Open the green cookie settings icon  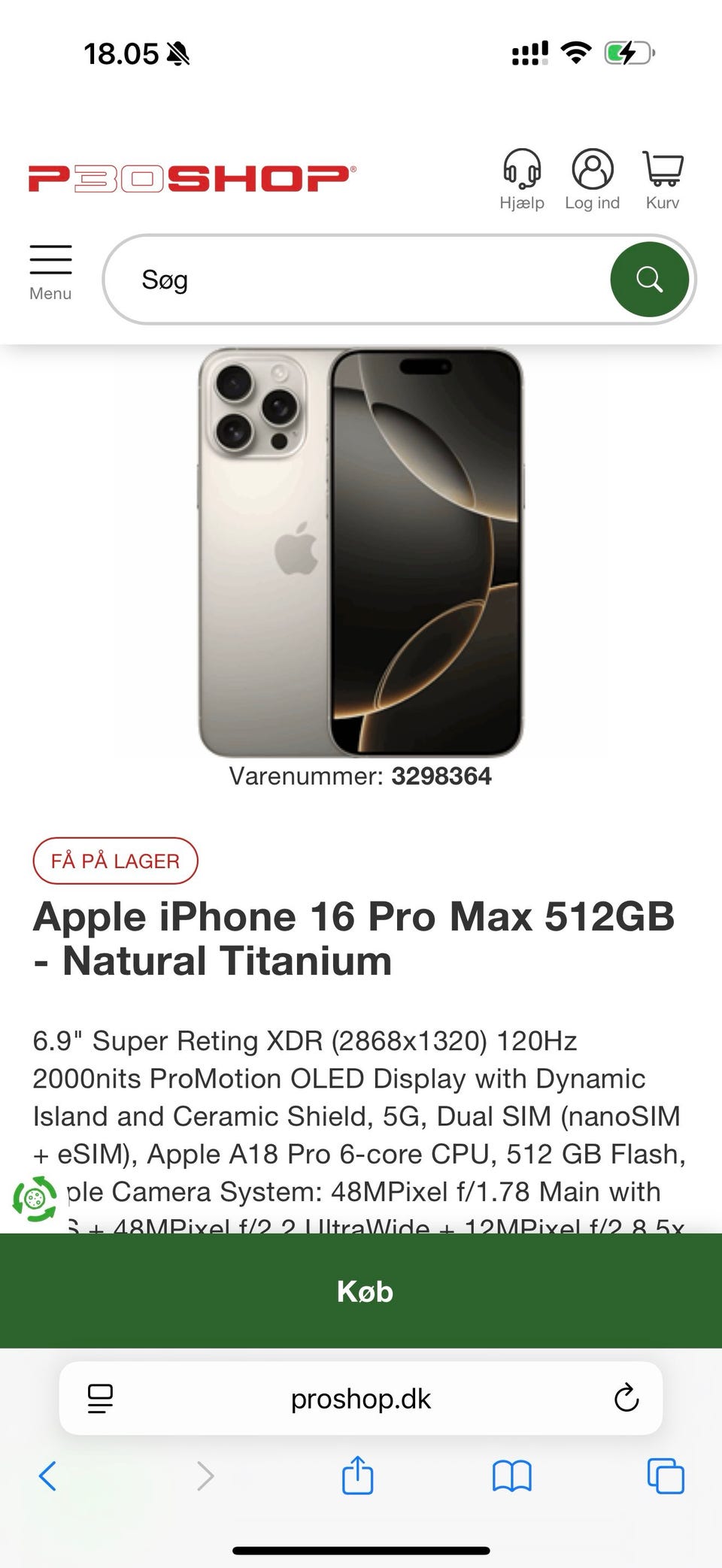click(35, 1198)
